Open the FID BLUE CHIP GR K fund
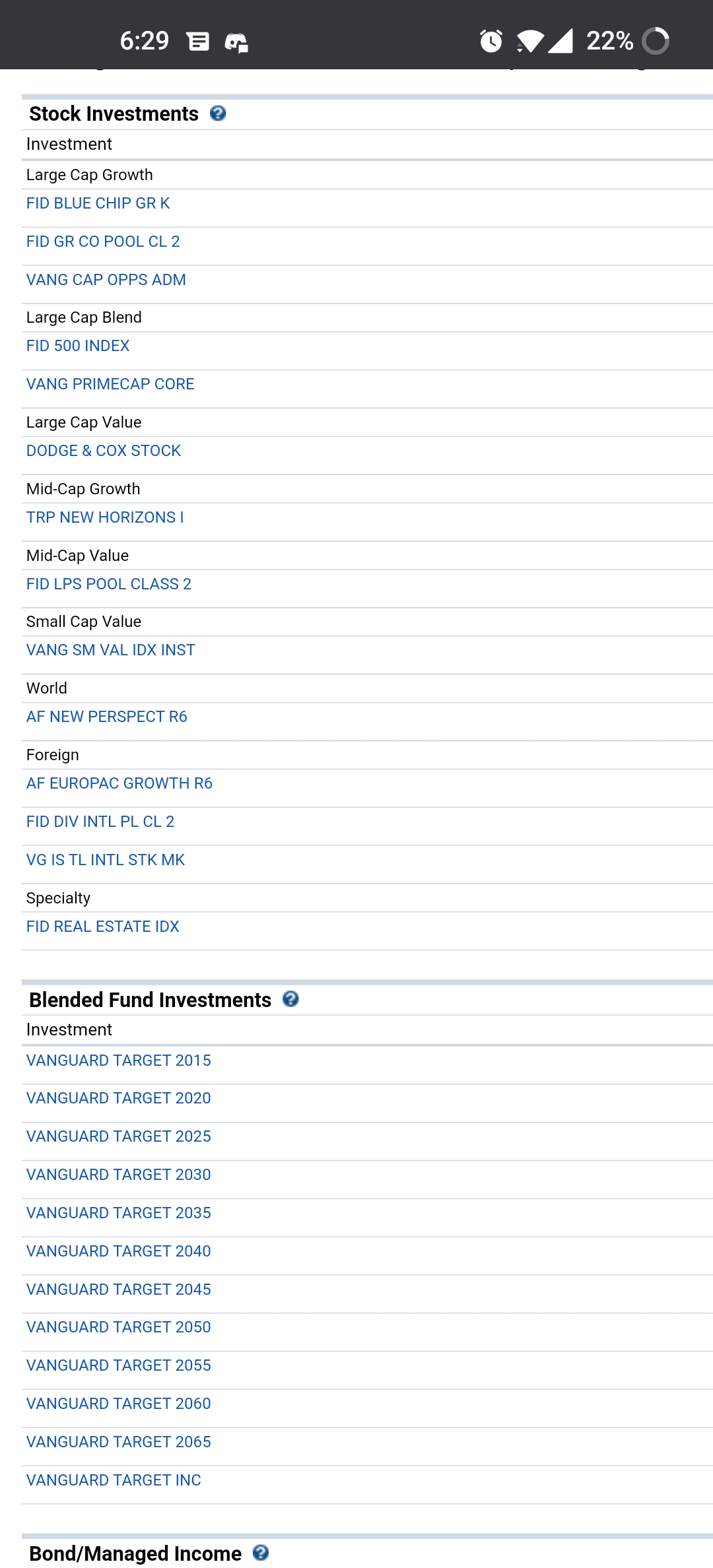713x1568 pixels. (x=98, y=203)
